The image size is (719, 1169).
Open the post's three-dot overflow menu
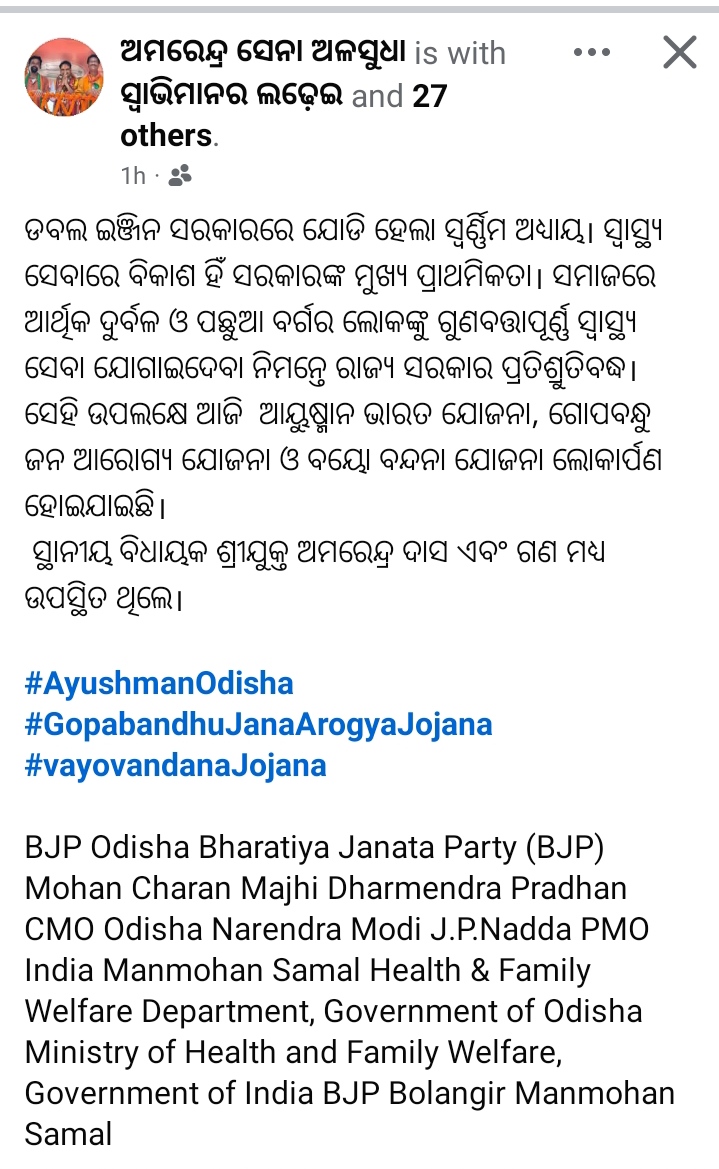(591, 52)
